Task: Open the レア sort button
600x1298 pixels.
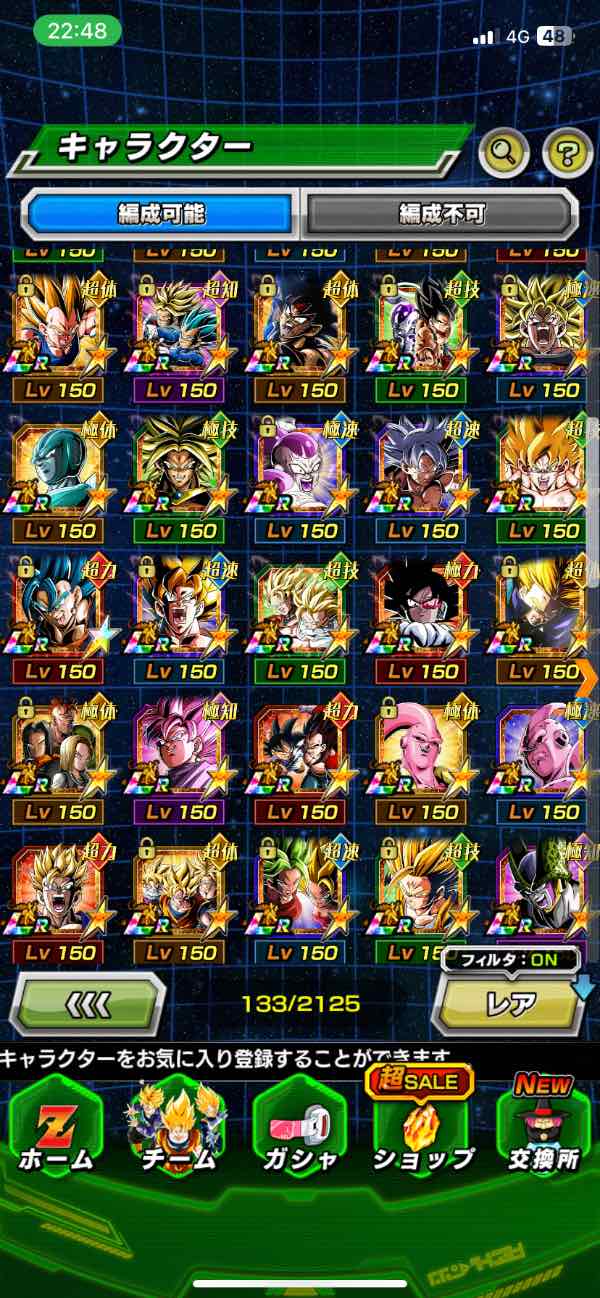Action: (x=510, y=1003)
